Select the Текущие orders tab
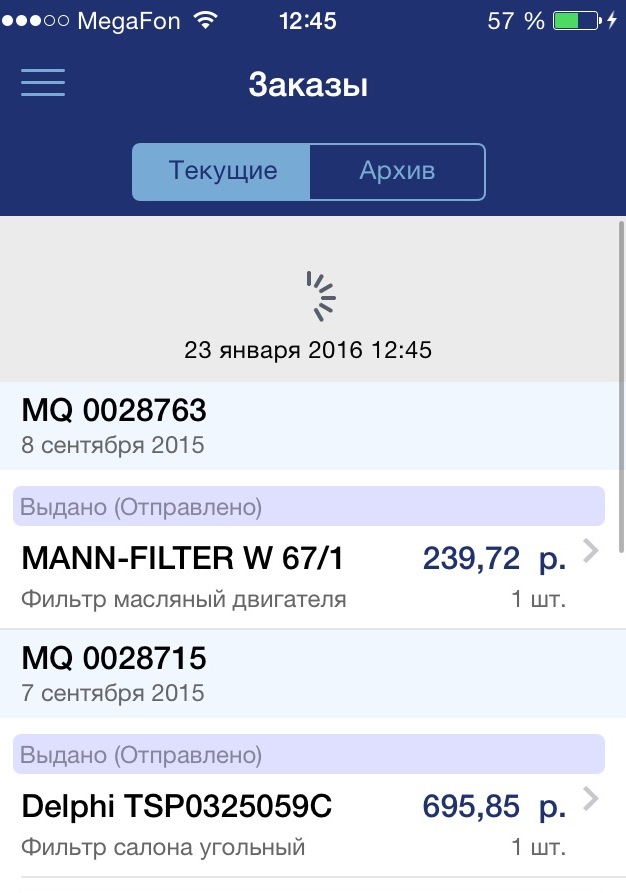Image resolution: width=626 pixels, height=893 pixels. click(x=222, y=171)
